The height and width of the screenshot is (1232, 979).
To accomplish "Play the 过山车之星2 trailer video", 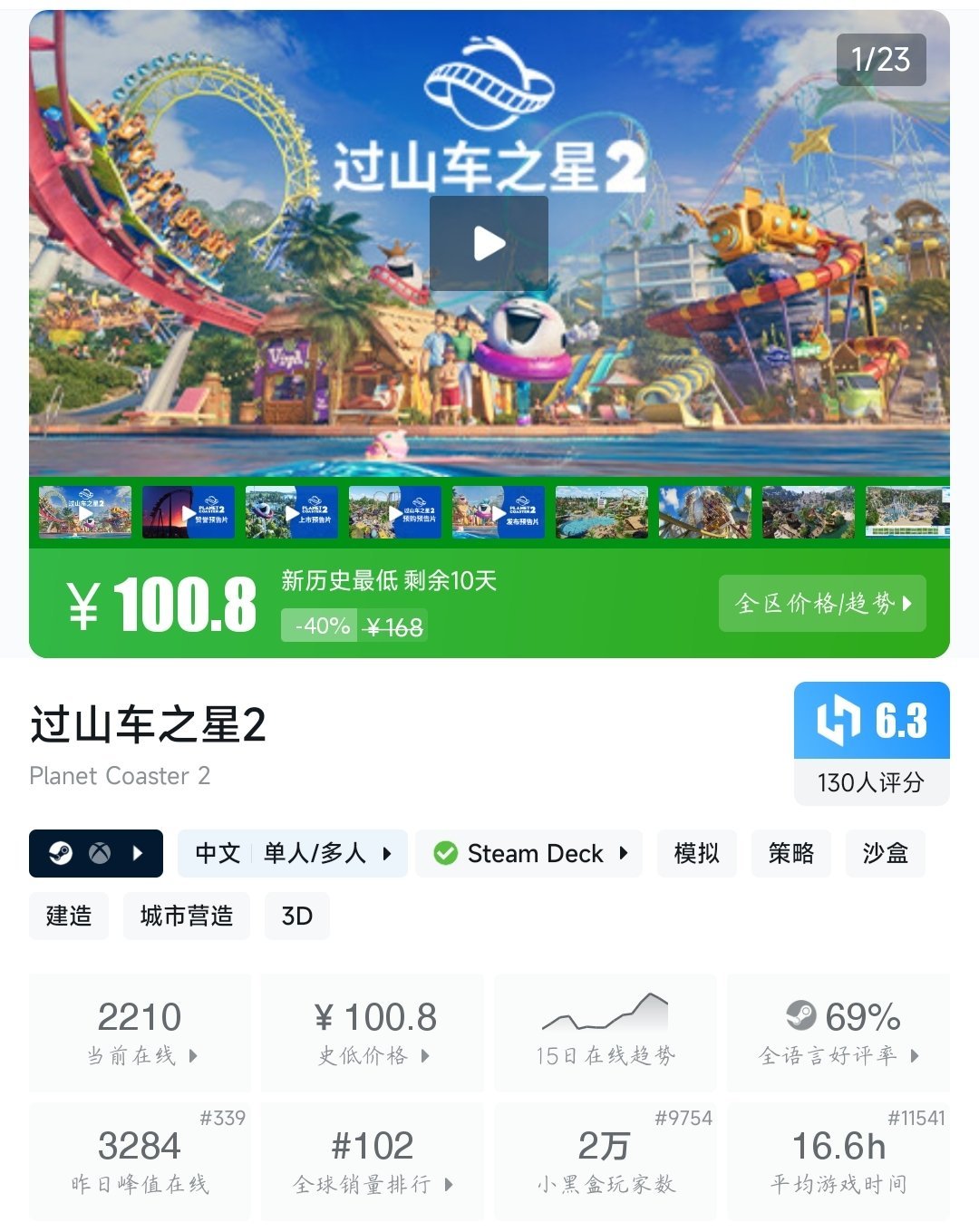I will coord(489,243).
